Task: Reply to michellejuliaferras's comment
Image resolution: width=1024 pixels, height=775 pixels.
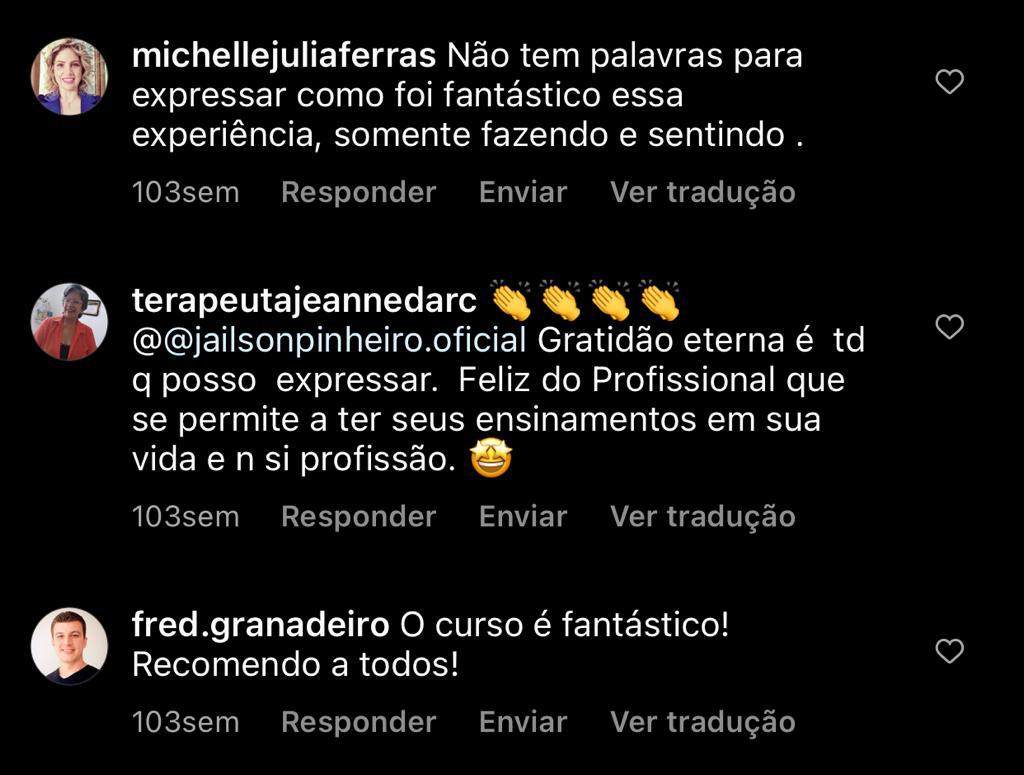Action: point(358,192)
